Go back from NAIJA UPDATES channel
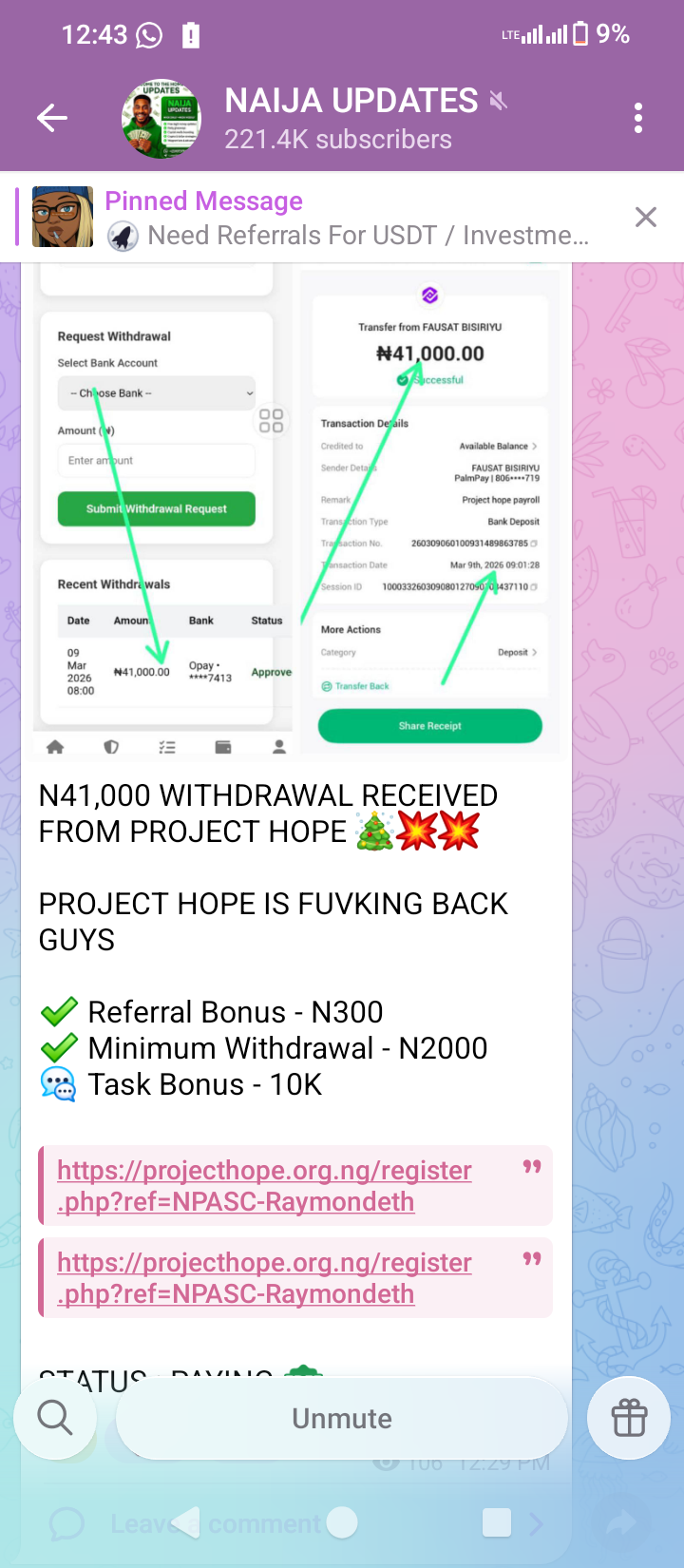Viewport: 684px width, 1568px height. 52,118
